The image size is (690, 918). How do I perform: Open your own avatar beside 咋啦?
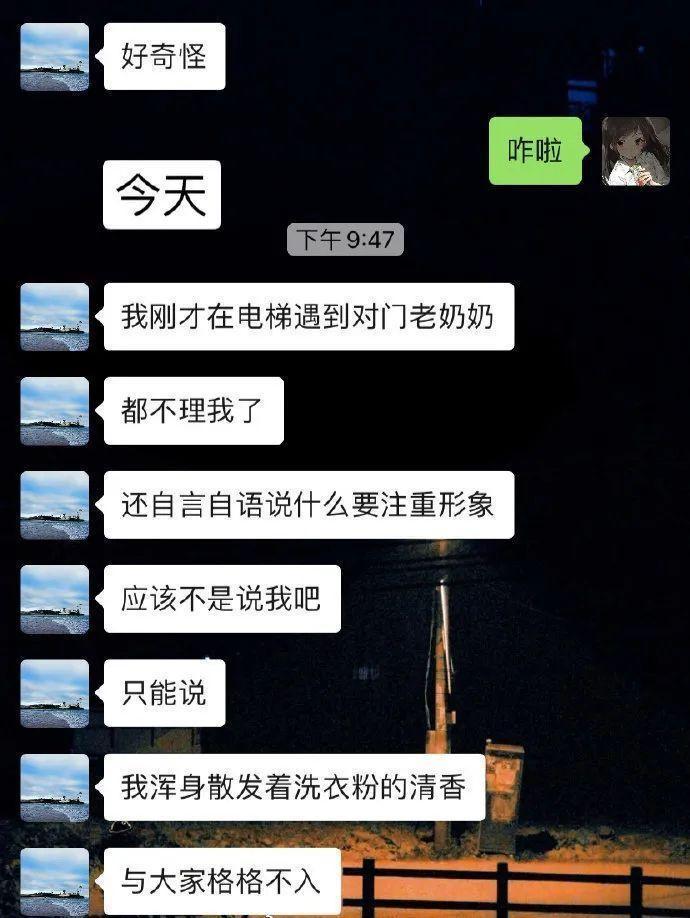point(635,151)
